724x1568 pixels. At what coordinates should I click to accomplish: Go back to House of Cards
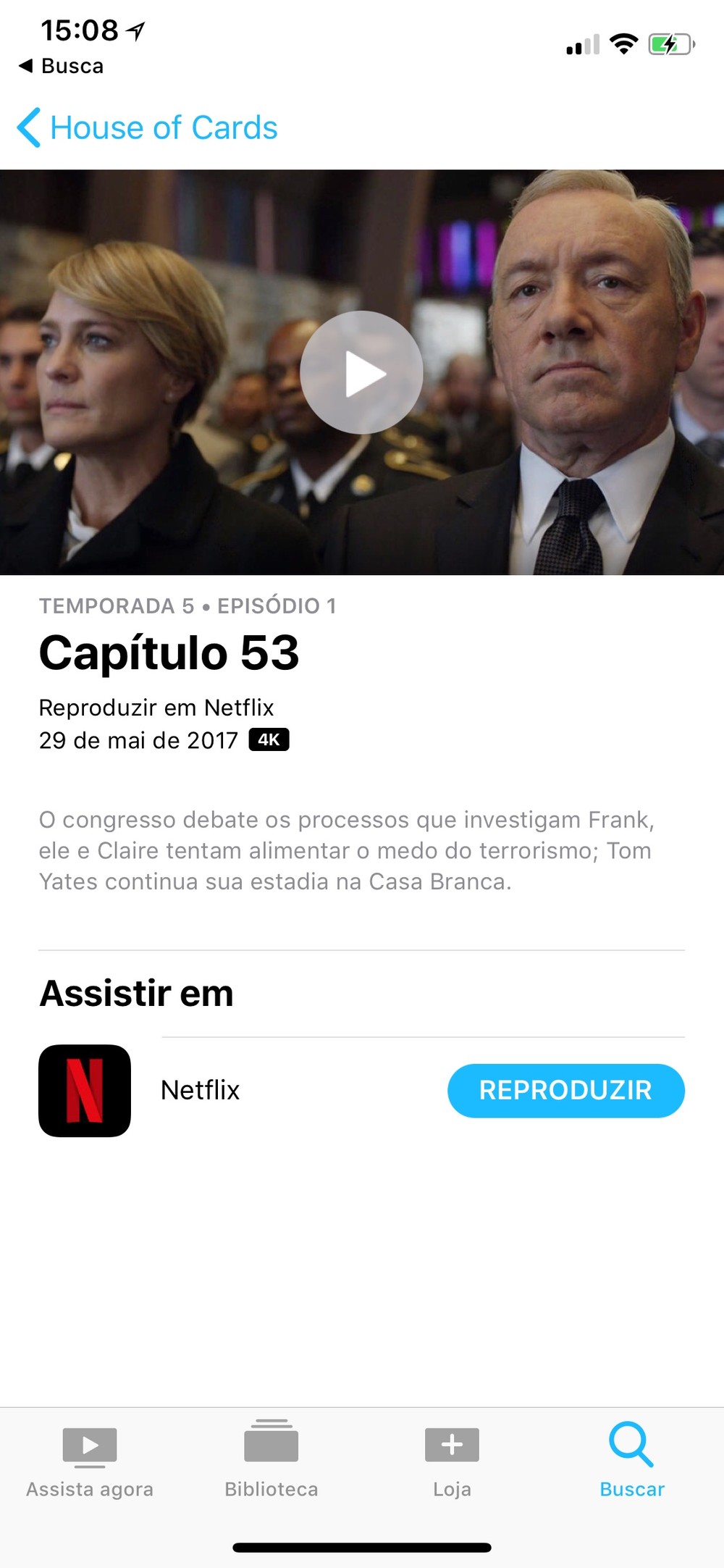click(x=148, y=128)
